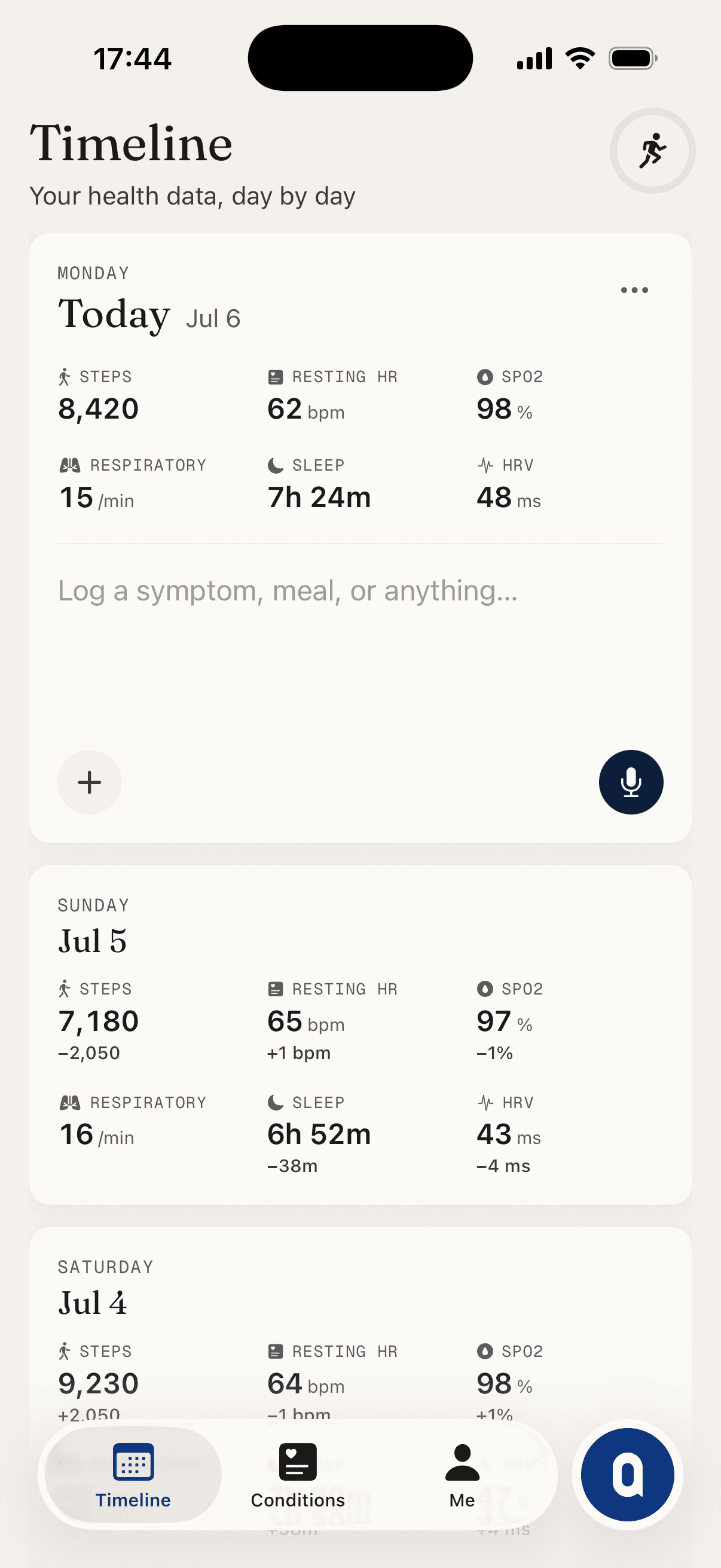721x1568 pixels.
Task: Switch to the Timeline tab
Action: (133, 1475)
